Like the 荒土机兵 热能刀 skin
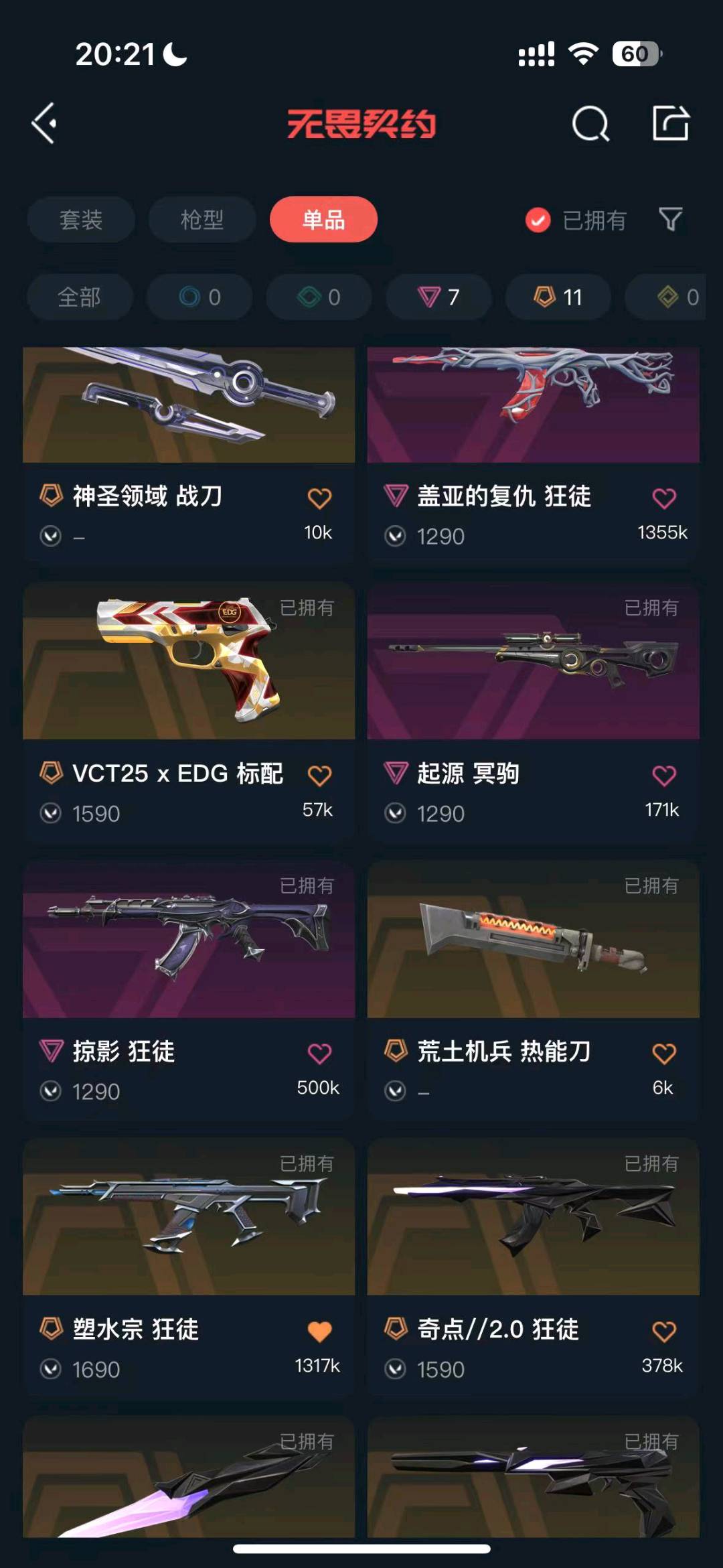 point(663,1054)
